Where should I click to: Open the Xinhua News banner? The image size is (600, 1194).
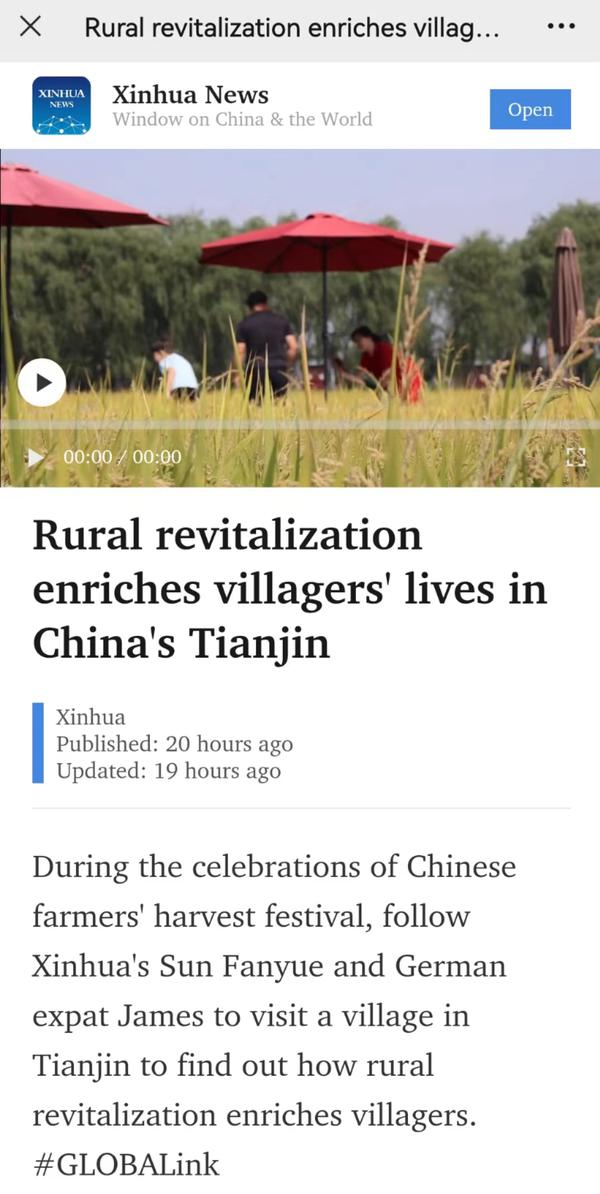coord(240,106)
